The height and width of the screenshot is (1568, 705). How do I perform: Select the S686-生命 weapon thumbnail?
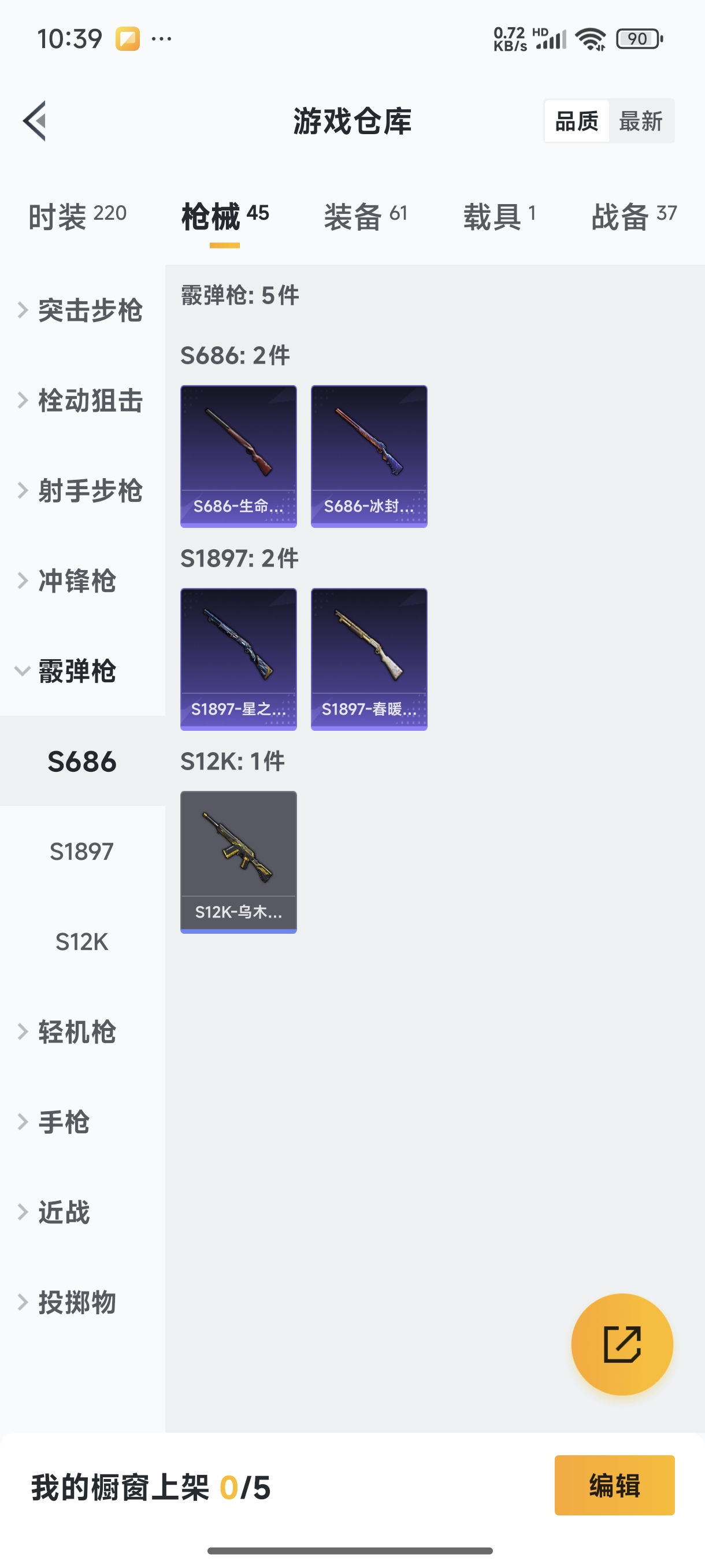point(238,455)
